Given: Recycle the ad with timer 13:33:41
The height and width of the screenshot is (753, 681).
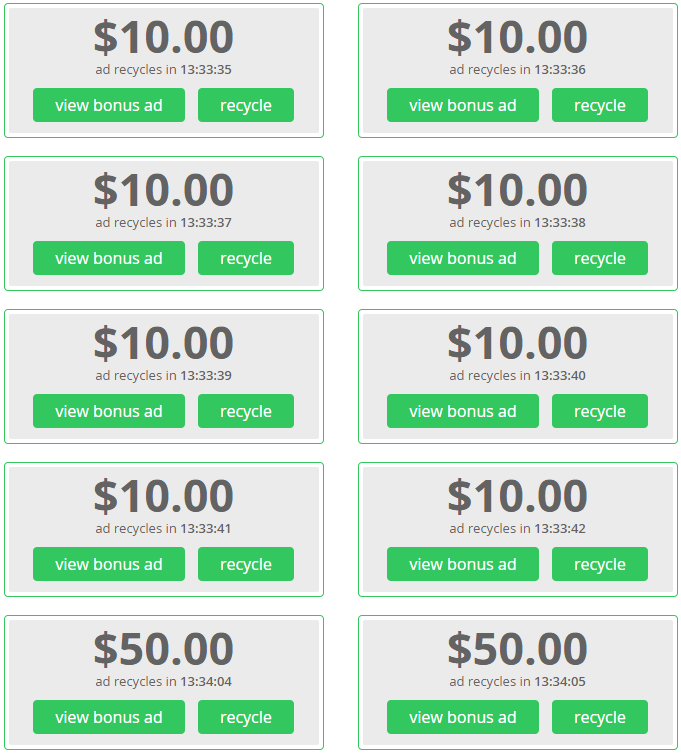Looking at the screenshot, I should [x=245, y=564].
